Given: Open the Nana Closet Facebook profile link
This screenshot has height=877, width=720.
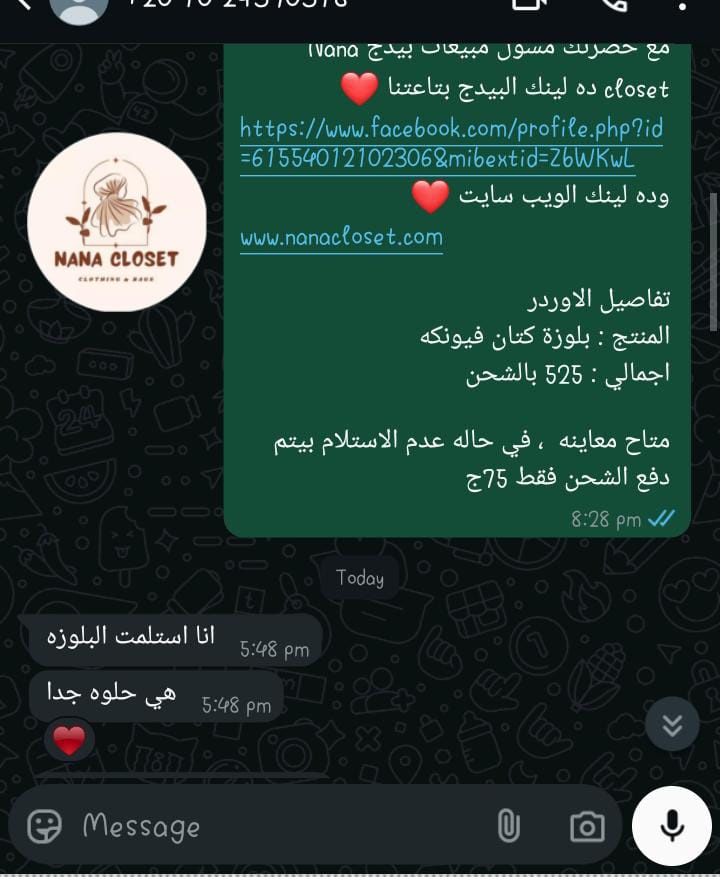Looking at the screenshot, I should [451, 143].
